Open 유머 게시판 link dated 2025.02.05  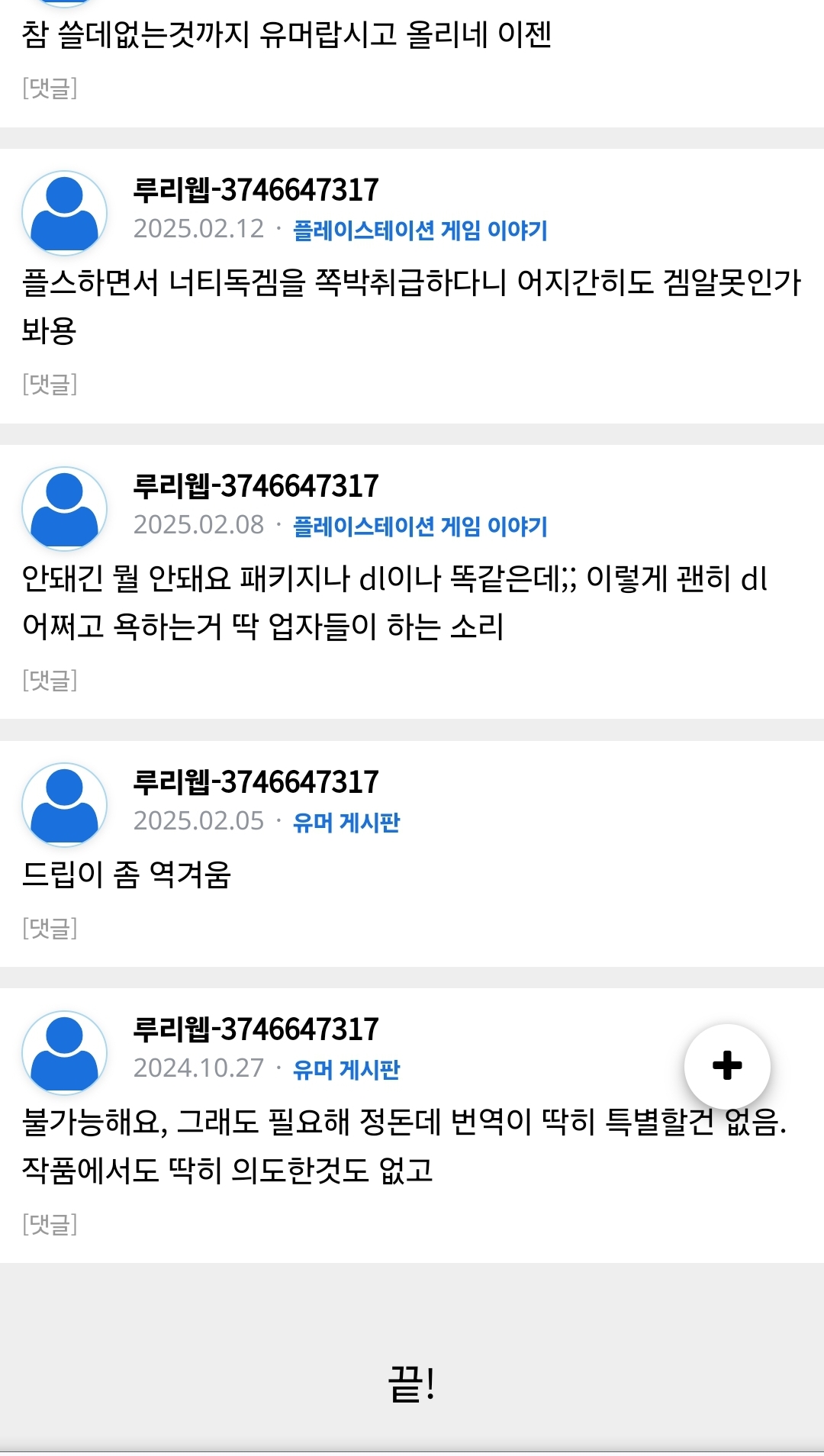(346, 822)
